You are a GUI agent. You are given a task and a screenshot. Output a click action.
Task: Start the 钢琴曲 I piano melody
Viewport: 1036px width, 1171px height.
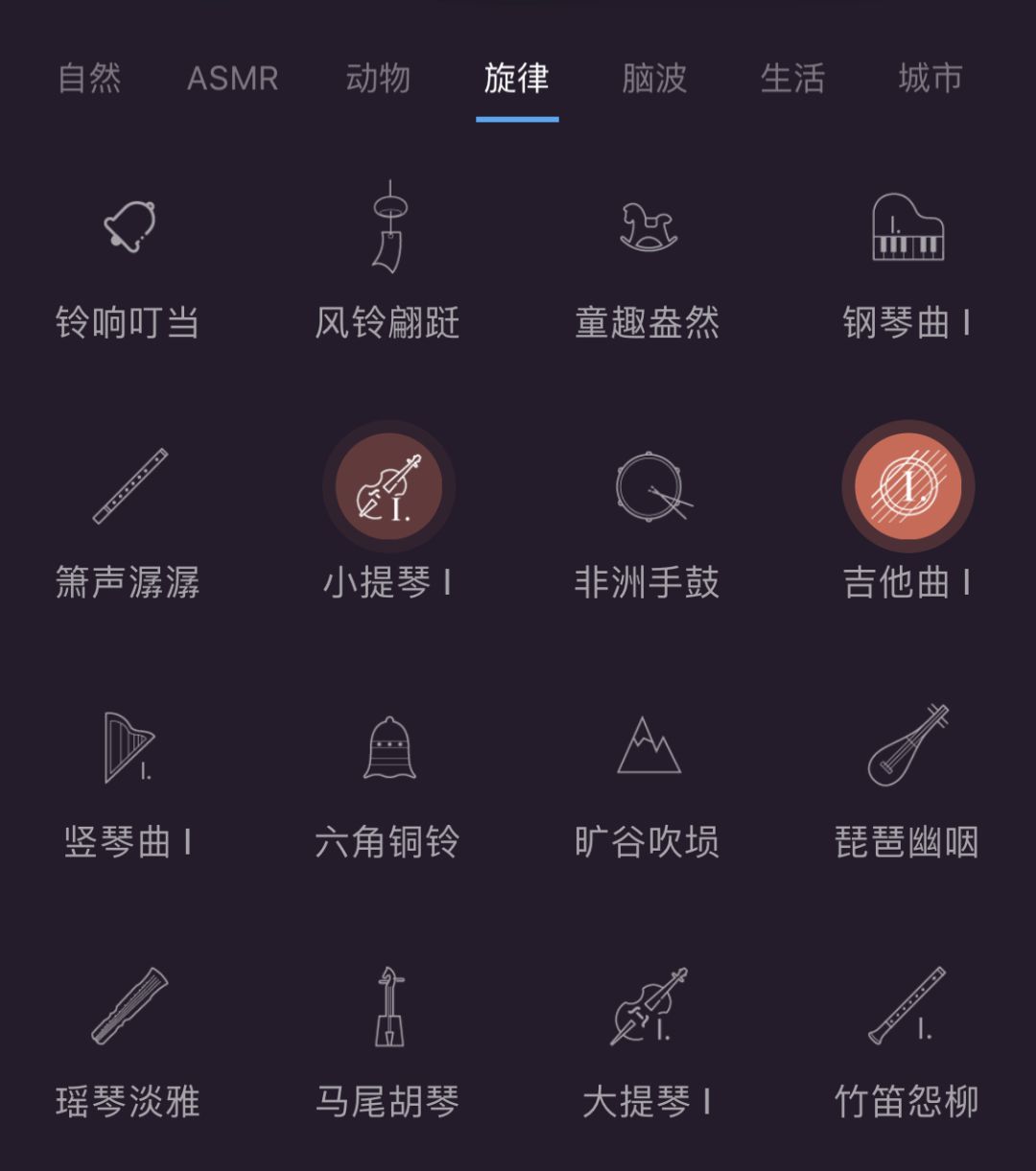[x=906, y=230]
